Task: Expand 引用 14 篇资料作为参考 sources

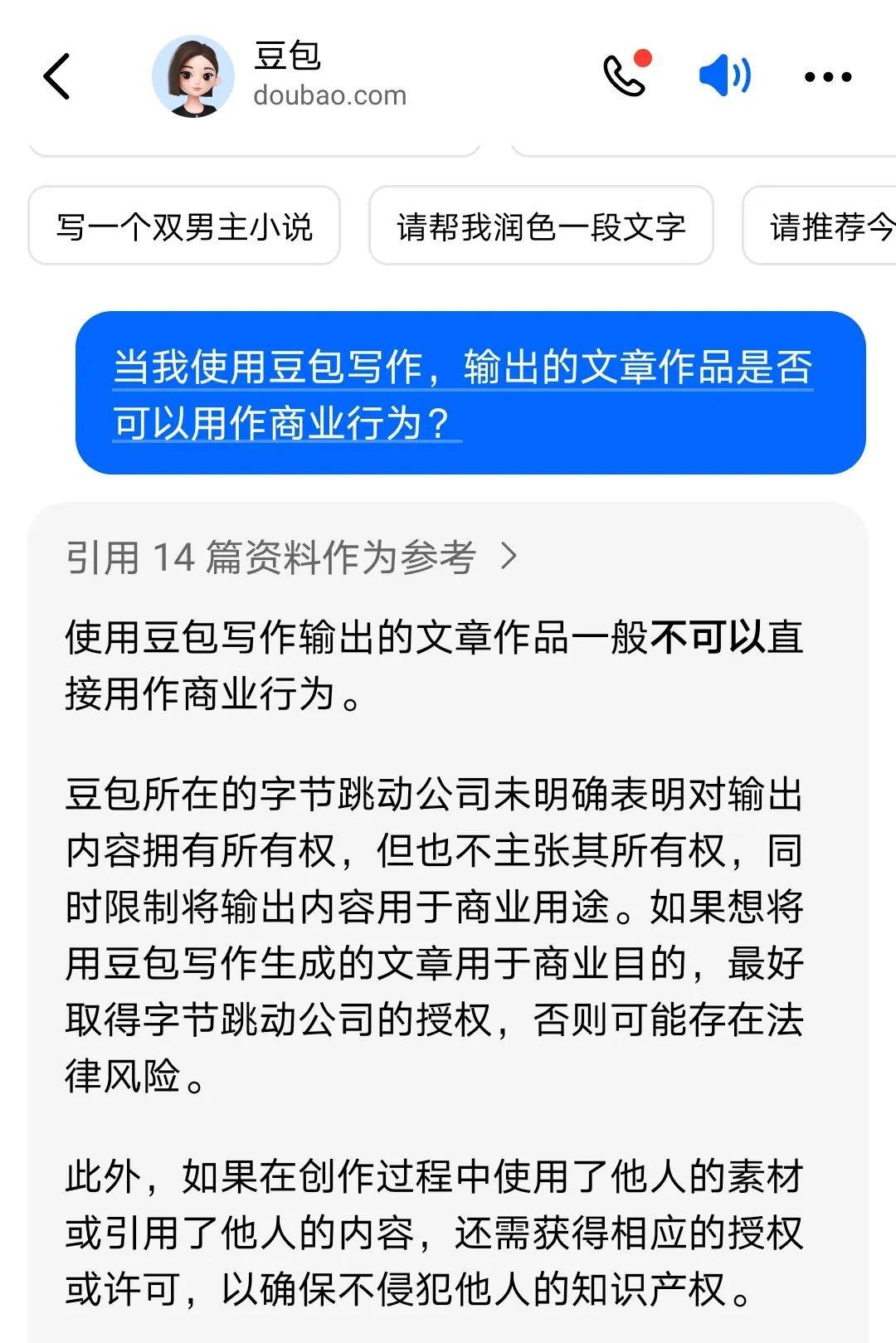Action: click(292, 557)
